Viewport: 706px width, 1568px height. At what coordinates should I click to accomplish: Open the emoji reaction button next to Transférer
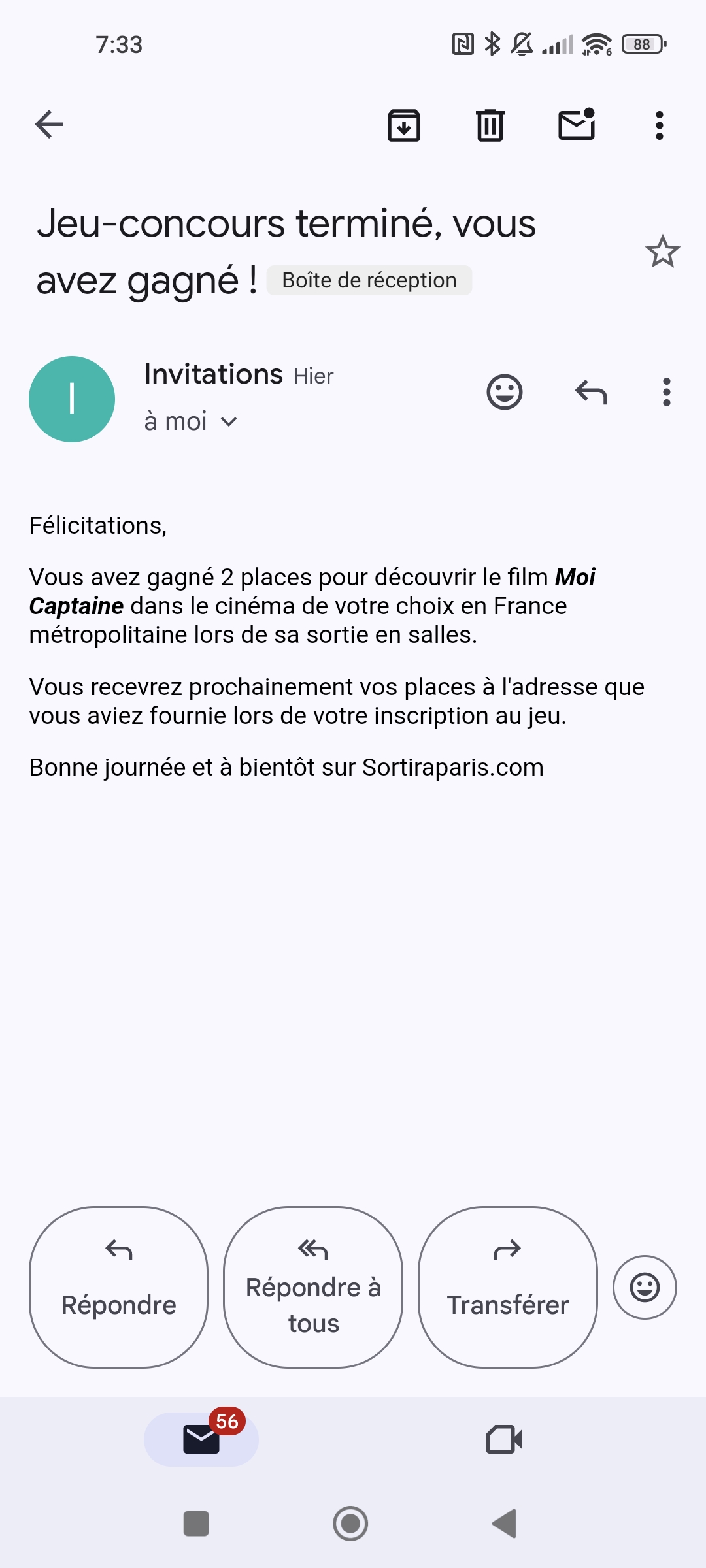coord(645,1287)
